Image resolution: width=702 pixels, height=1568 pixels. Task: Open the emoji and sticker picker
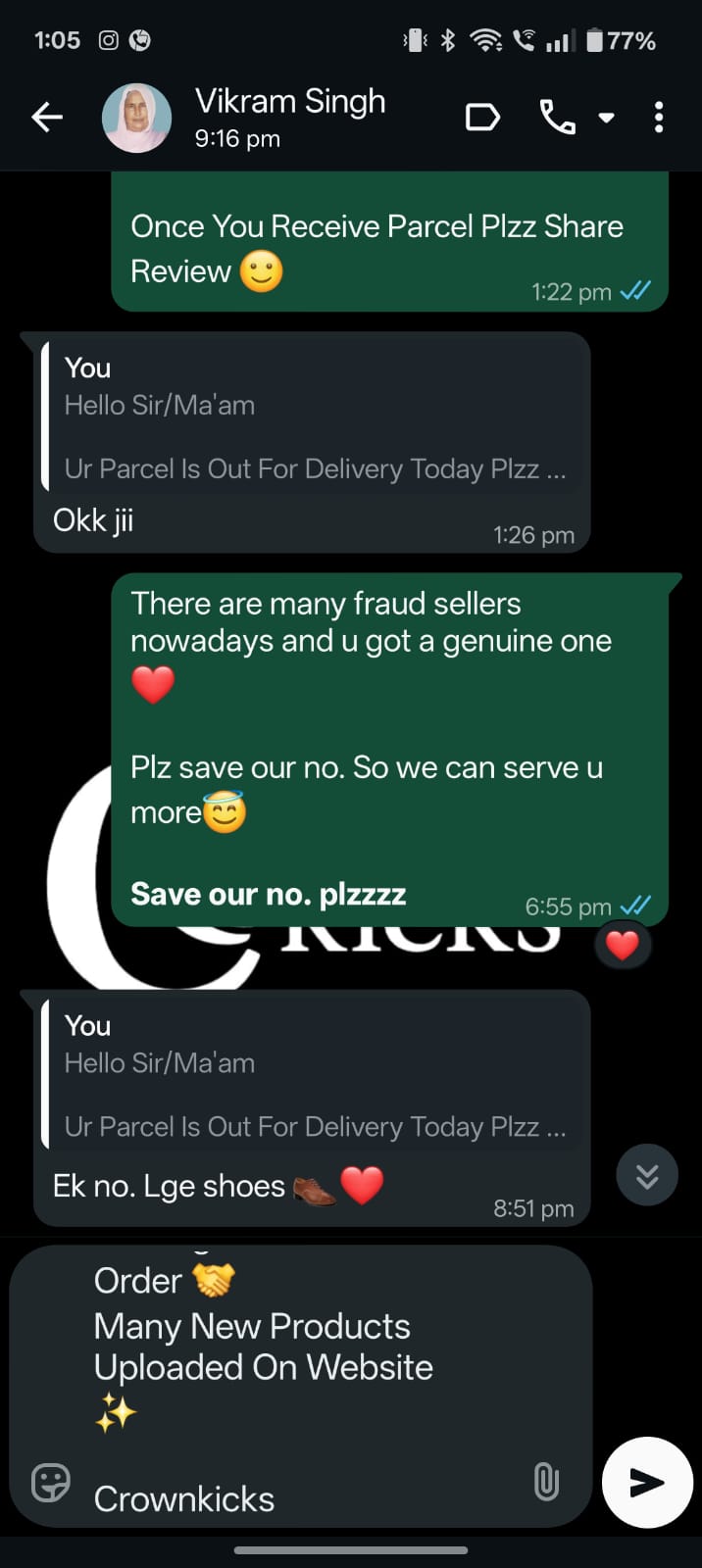(x=51, y=1483)
